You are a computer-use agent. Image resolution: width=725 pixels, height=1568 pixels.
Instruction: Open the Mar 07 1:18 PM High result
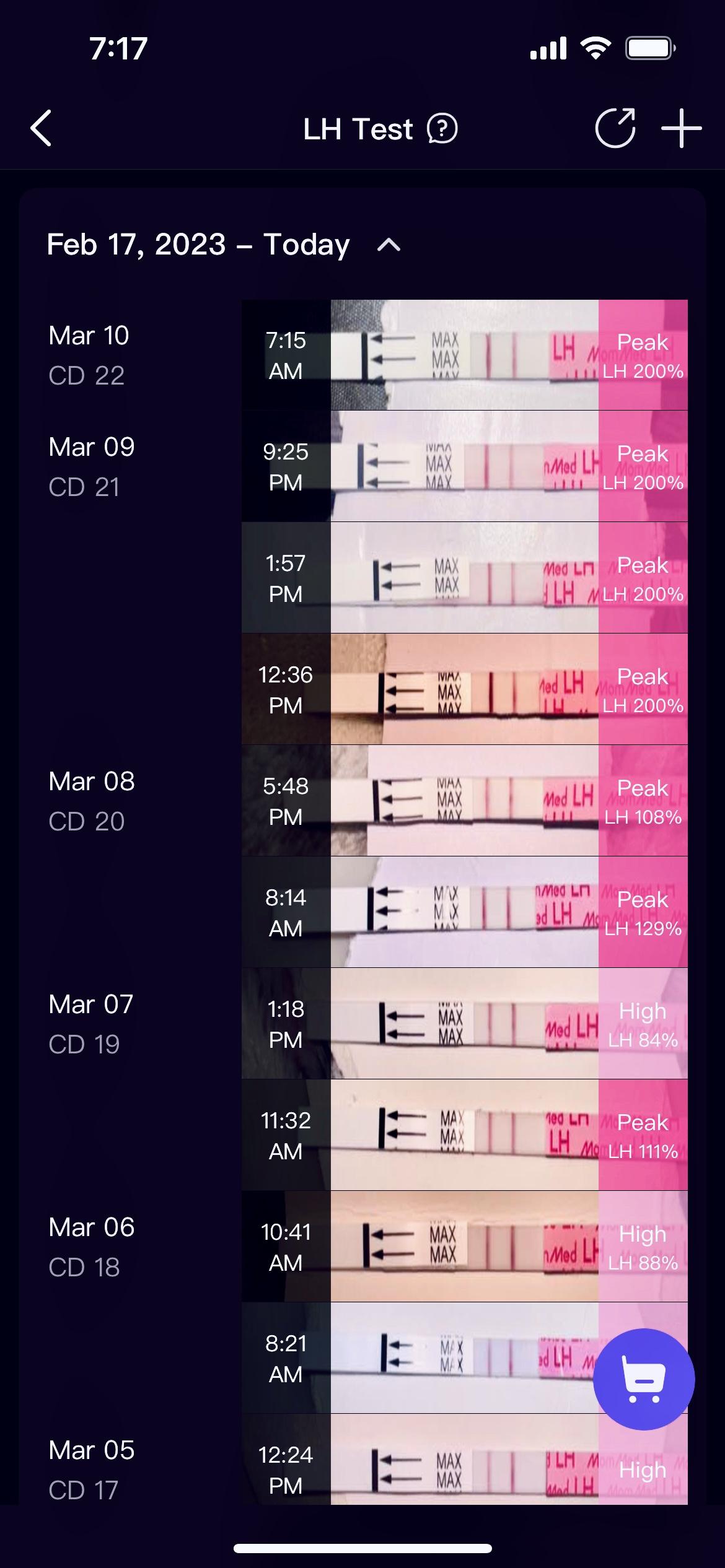(464, 1024)
